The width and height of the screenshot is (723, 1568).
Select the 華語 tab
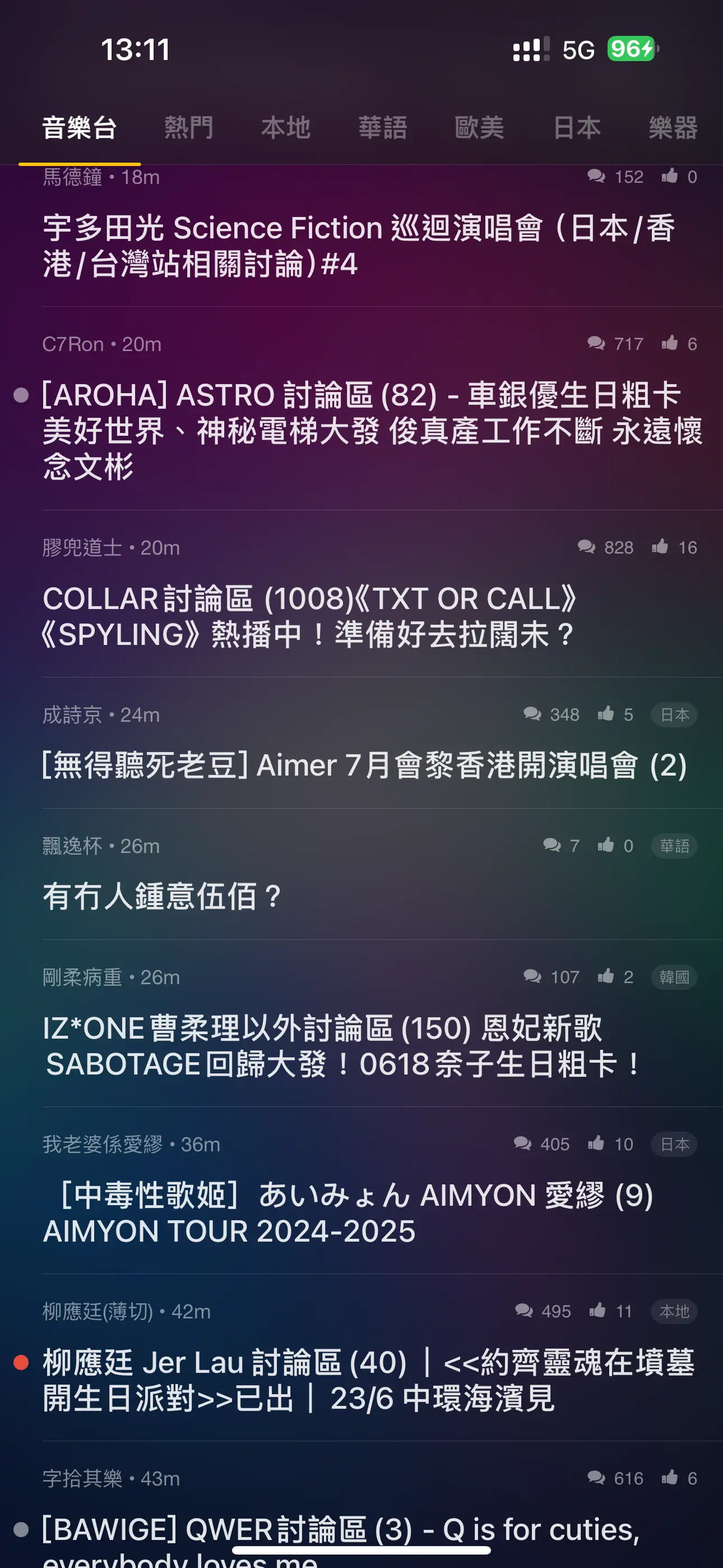[x=383, y=128]
